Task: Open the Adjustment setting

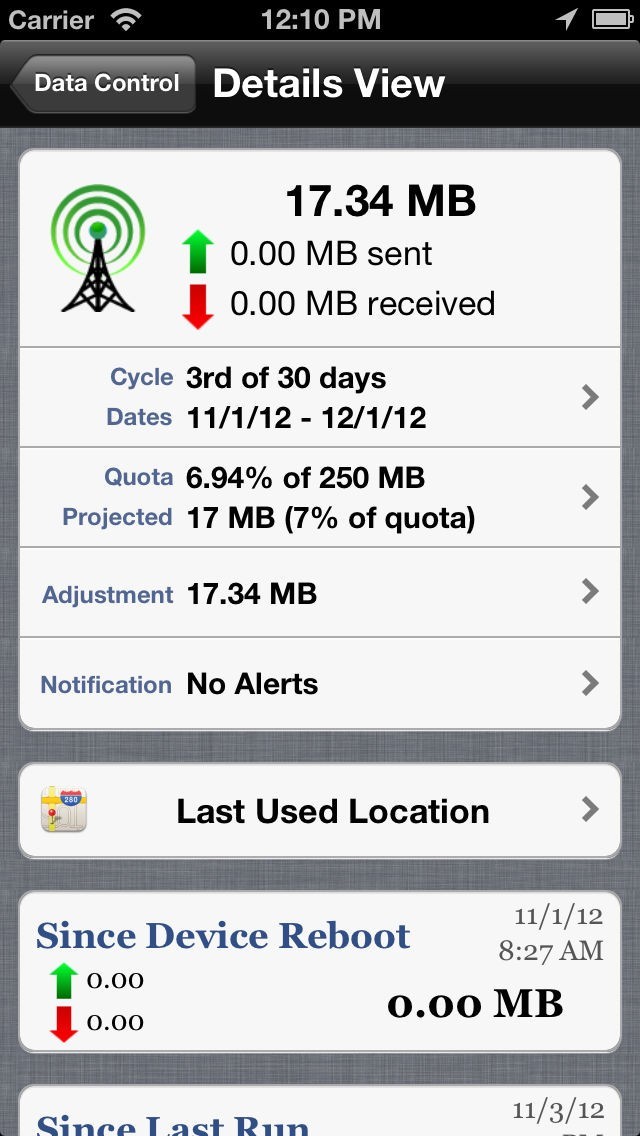Action: (320, 593)
